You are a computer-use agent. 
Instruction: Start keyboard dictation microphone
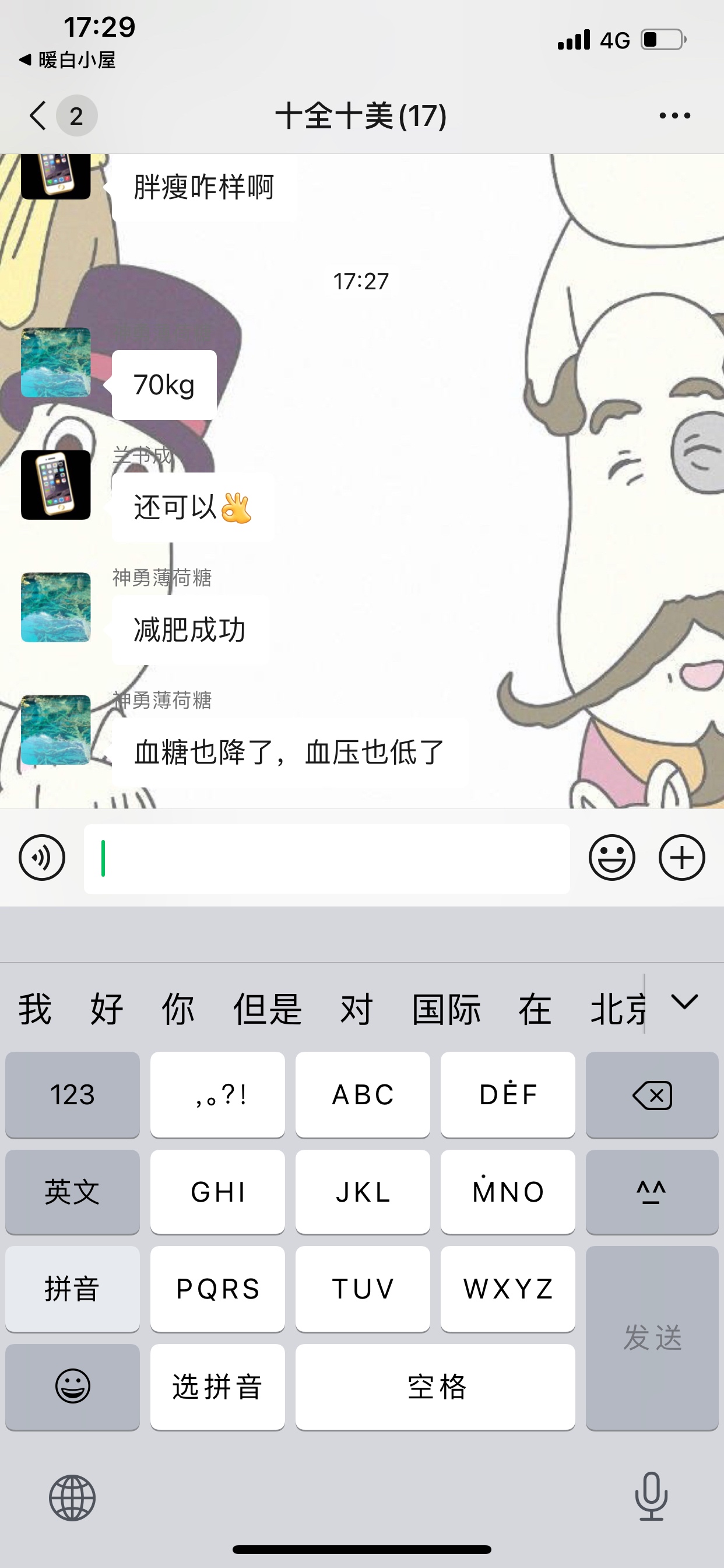click(651, 1496)
